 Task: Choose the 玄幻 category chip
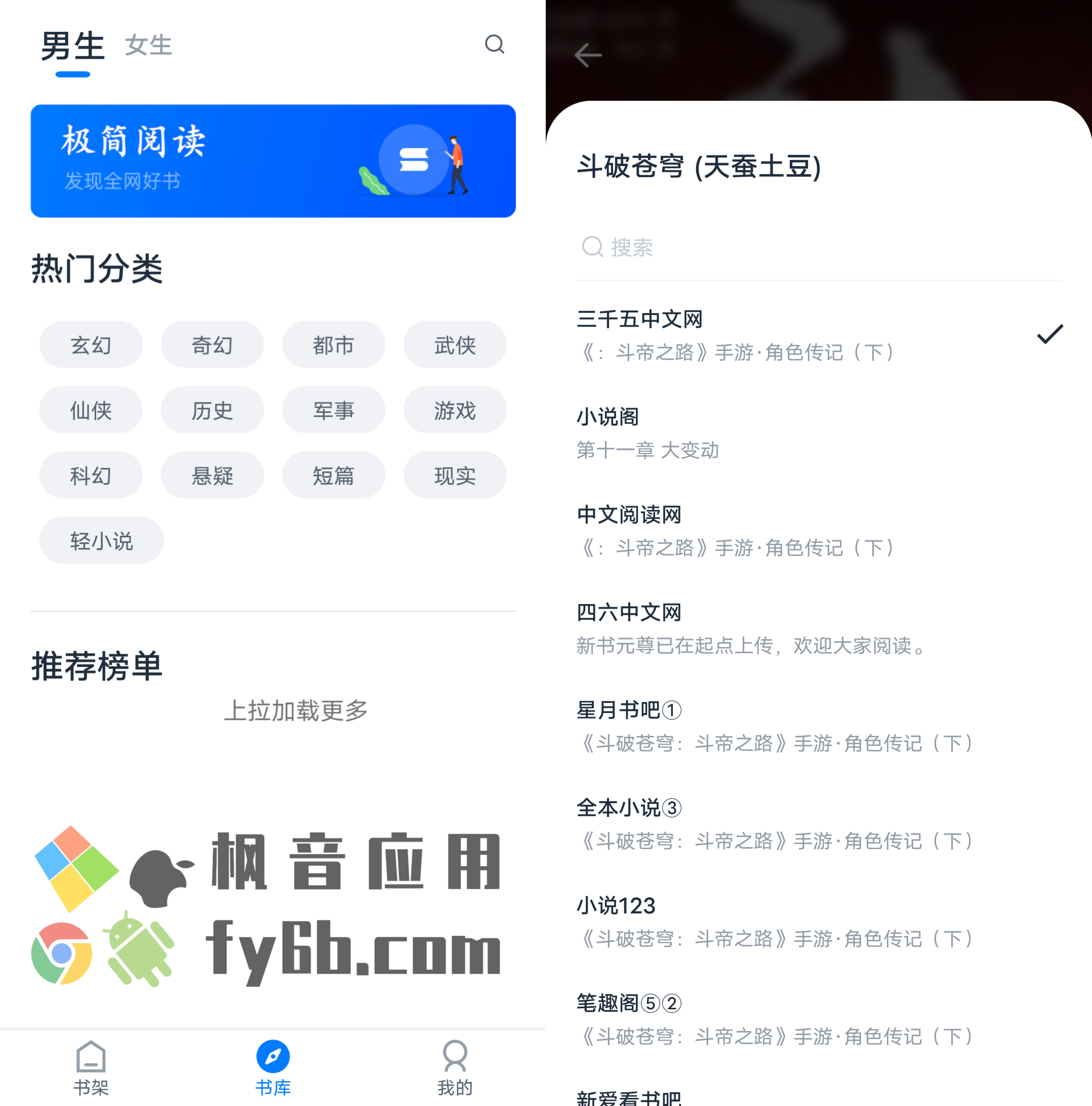tap(91, 345)
